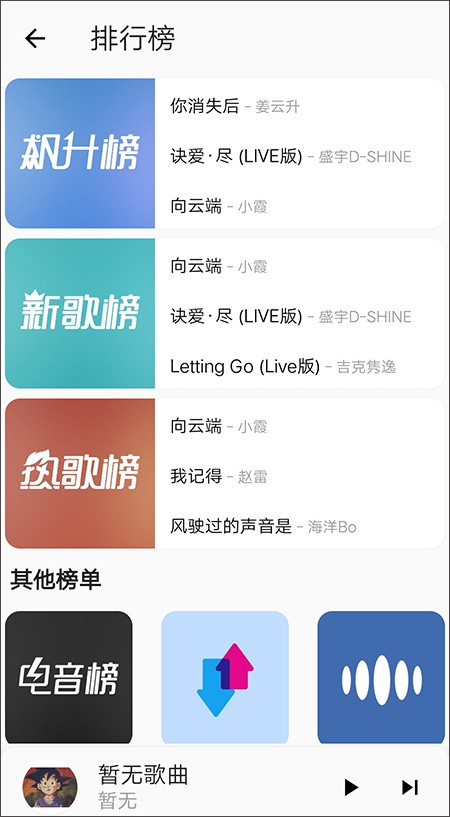
Task: Go back using the arrow icon
Action: 35,38
